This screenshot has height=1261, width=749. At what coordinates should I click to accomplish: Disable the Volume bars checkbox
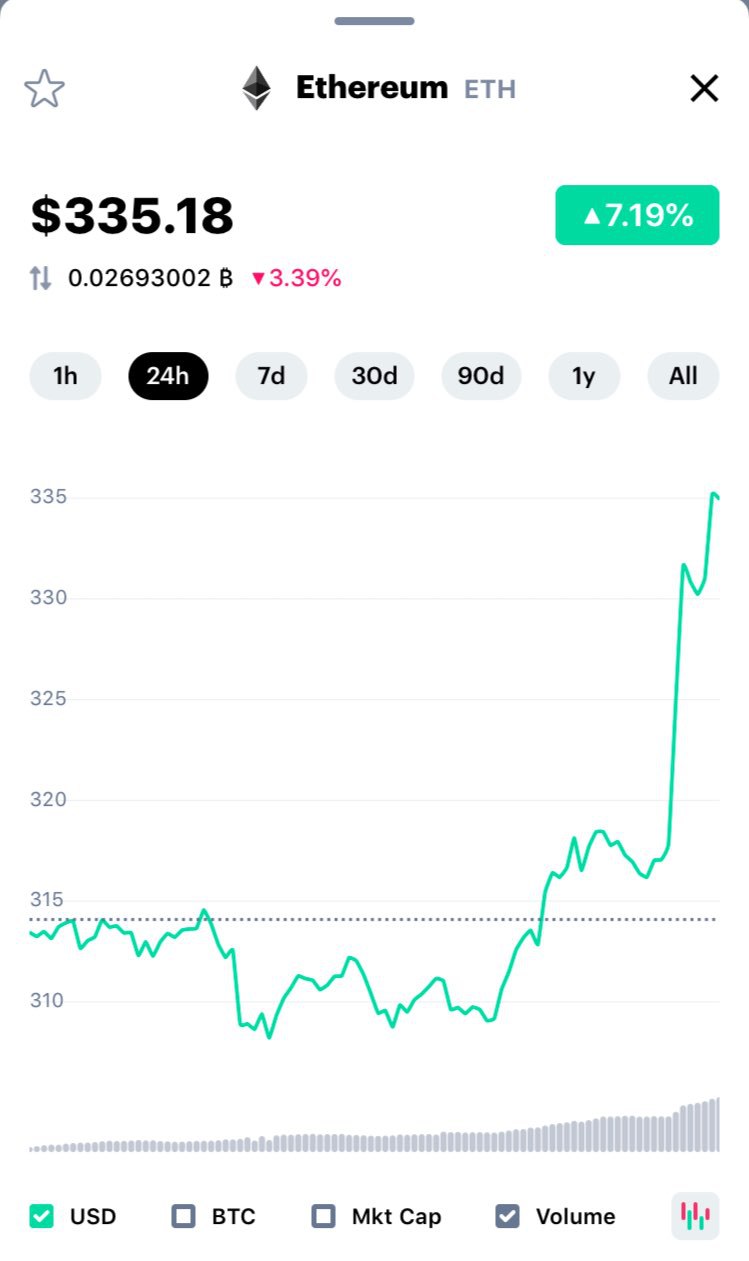[508, 1216]
